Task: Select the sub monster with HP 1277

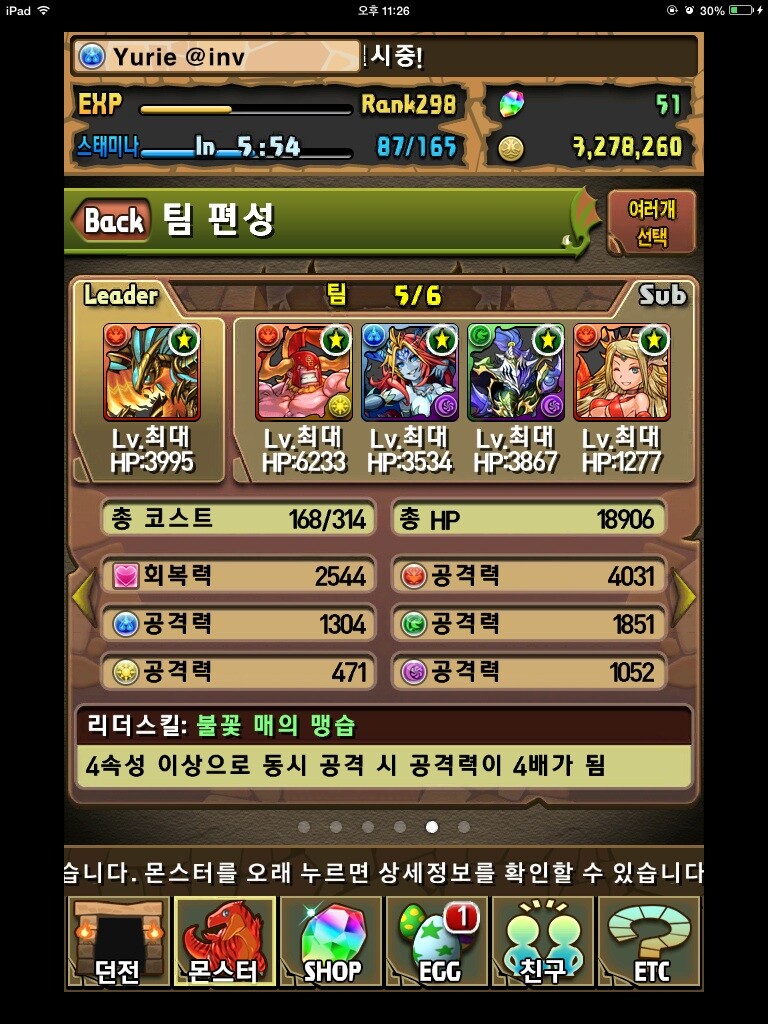Action: coord(621,372)
